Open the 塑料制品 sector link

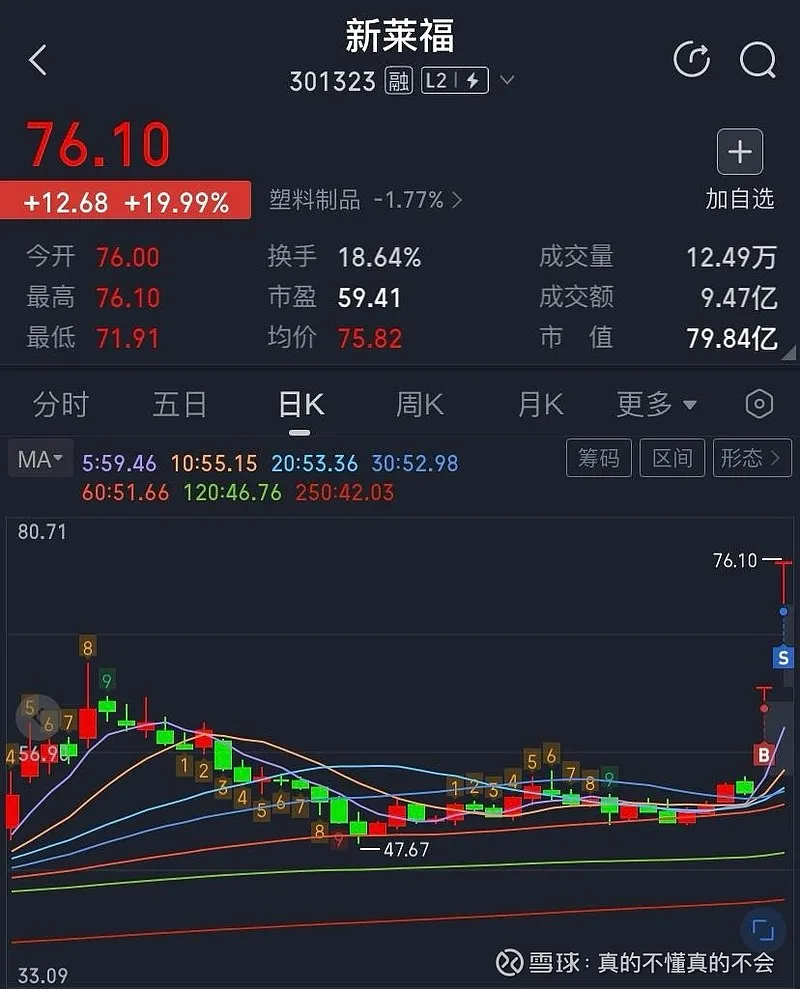click(x=365, y=200)
